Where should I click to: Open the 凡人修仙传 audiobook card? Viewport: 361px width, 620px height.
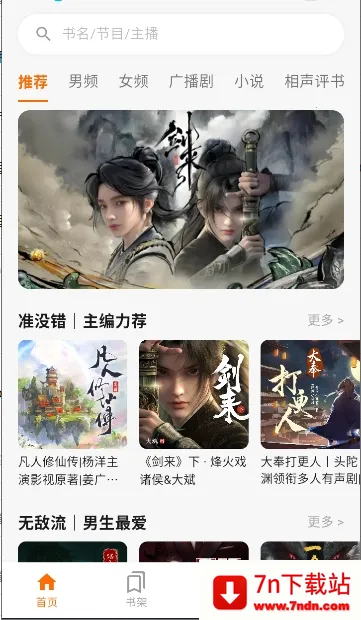click(72, 413)
